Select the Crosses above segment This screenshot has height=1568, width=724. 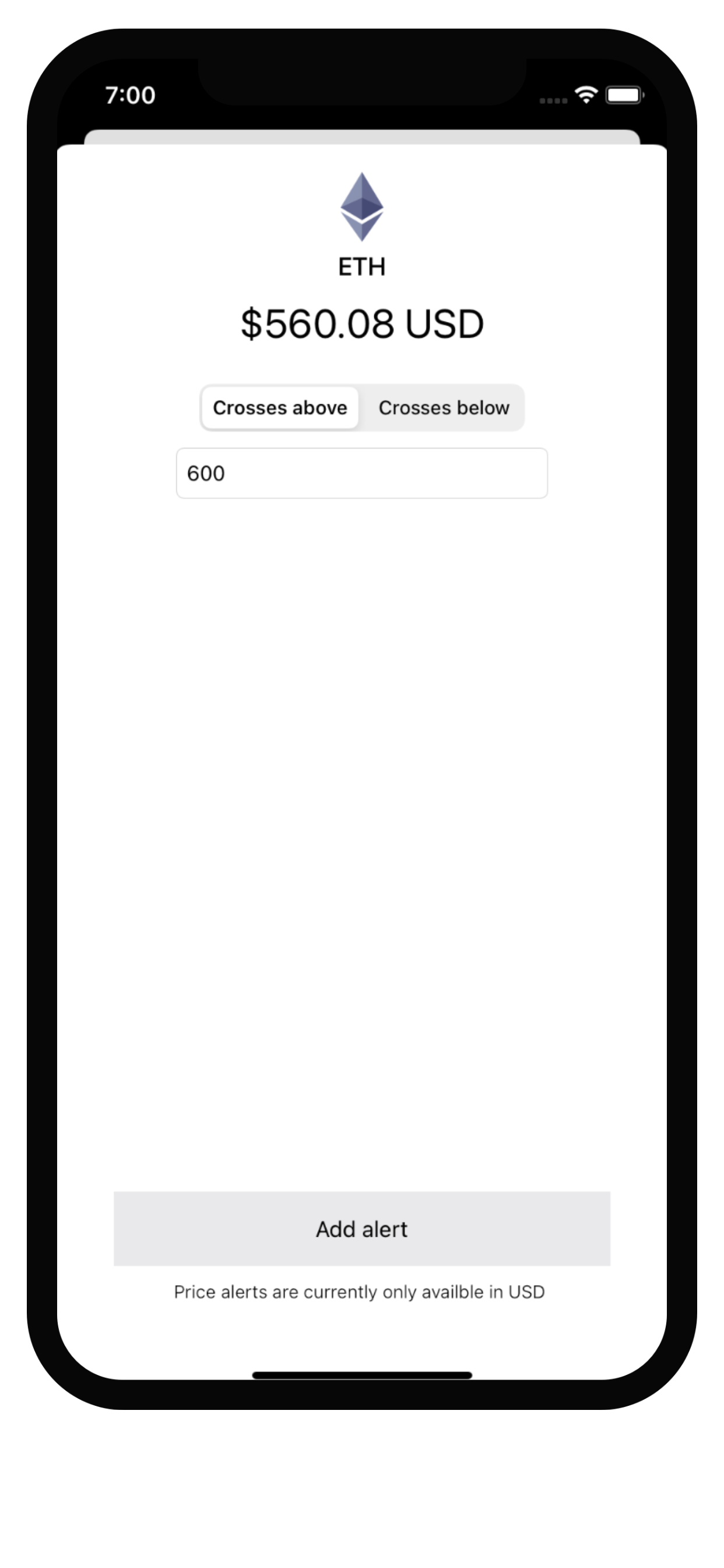(x=280, y=407)
